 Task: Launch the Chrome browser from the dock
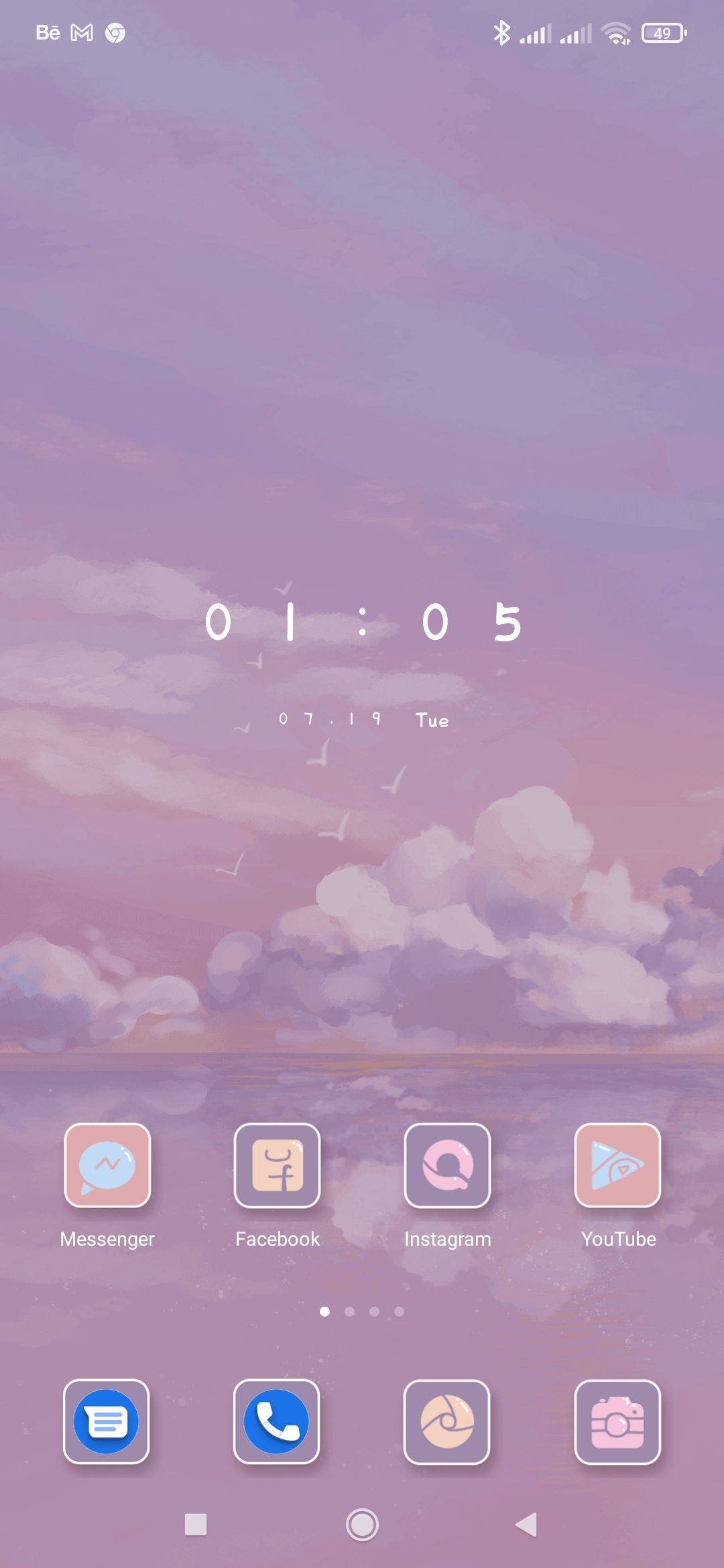(448, 1423)
